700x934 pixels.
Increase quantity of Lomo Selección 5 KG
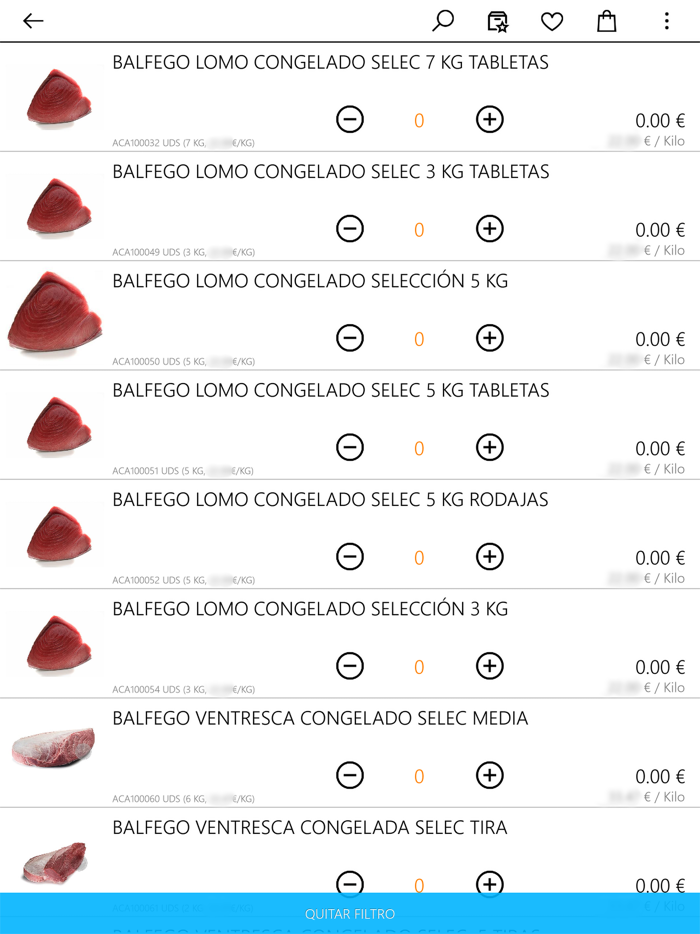489,338
